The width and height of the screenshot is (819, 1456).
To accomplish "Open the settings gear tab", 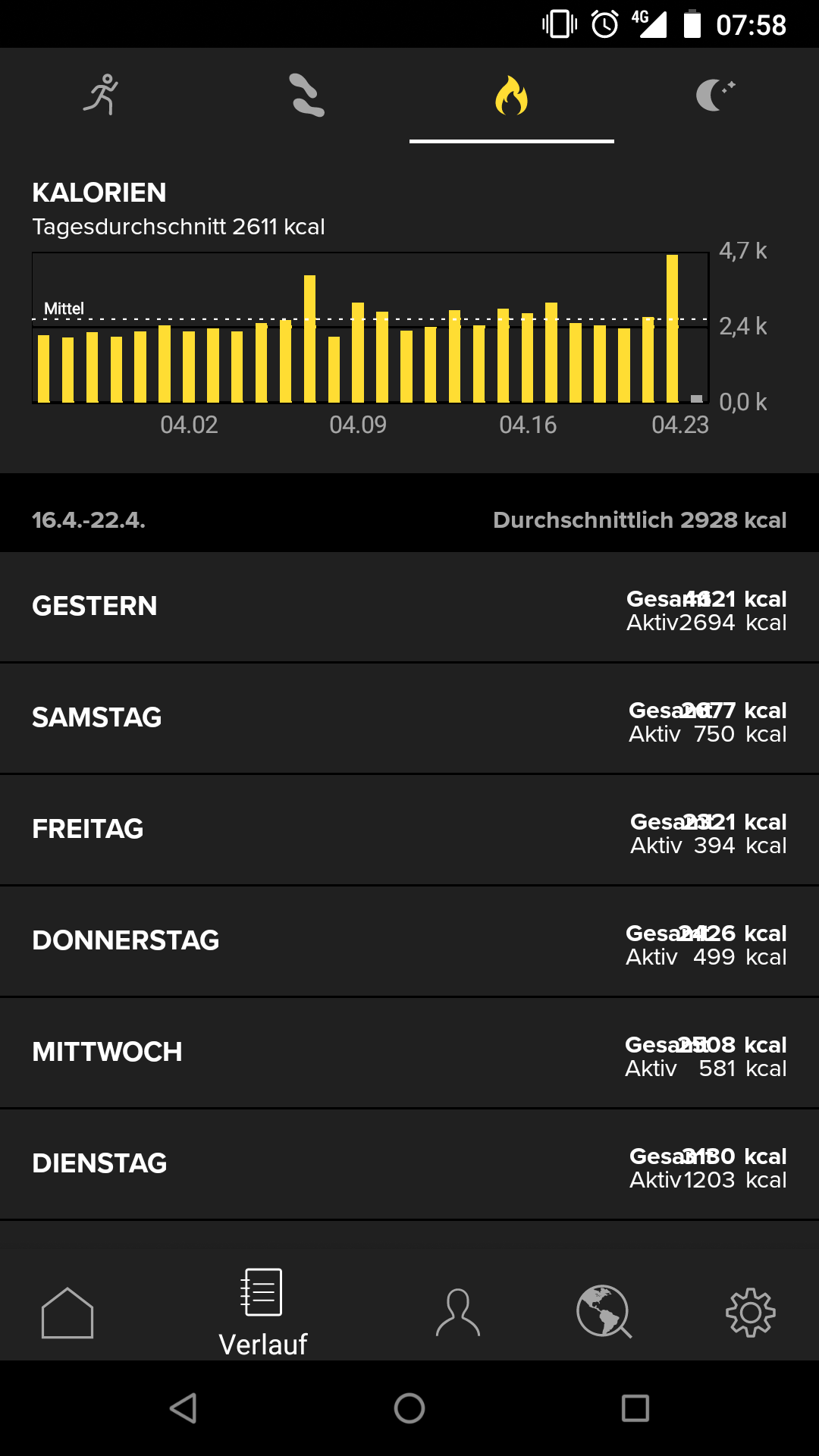I will 751,1313.
